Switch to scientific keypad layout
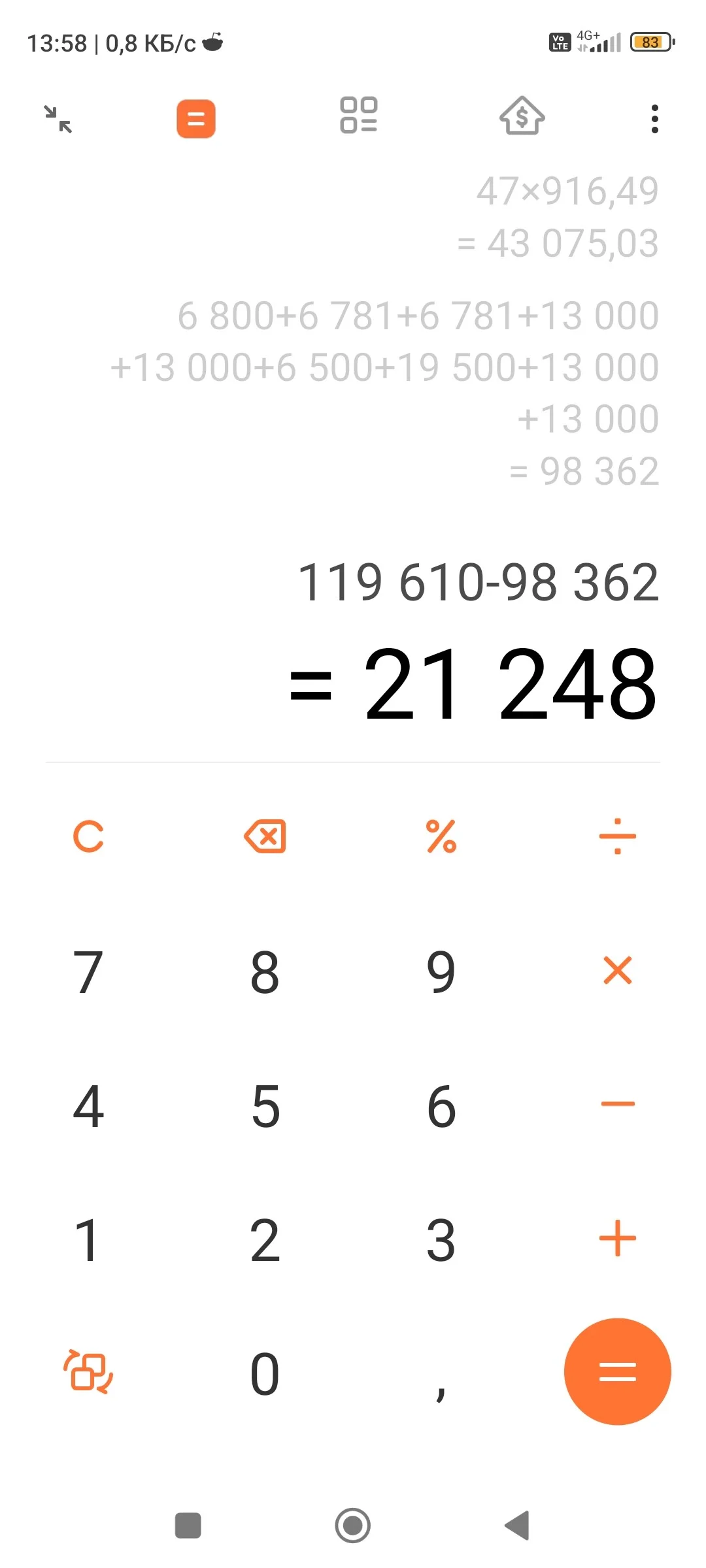706x1568 pixels. click(x=88, y=1371)
